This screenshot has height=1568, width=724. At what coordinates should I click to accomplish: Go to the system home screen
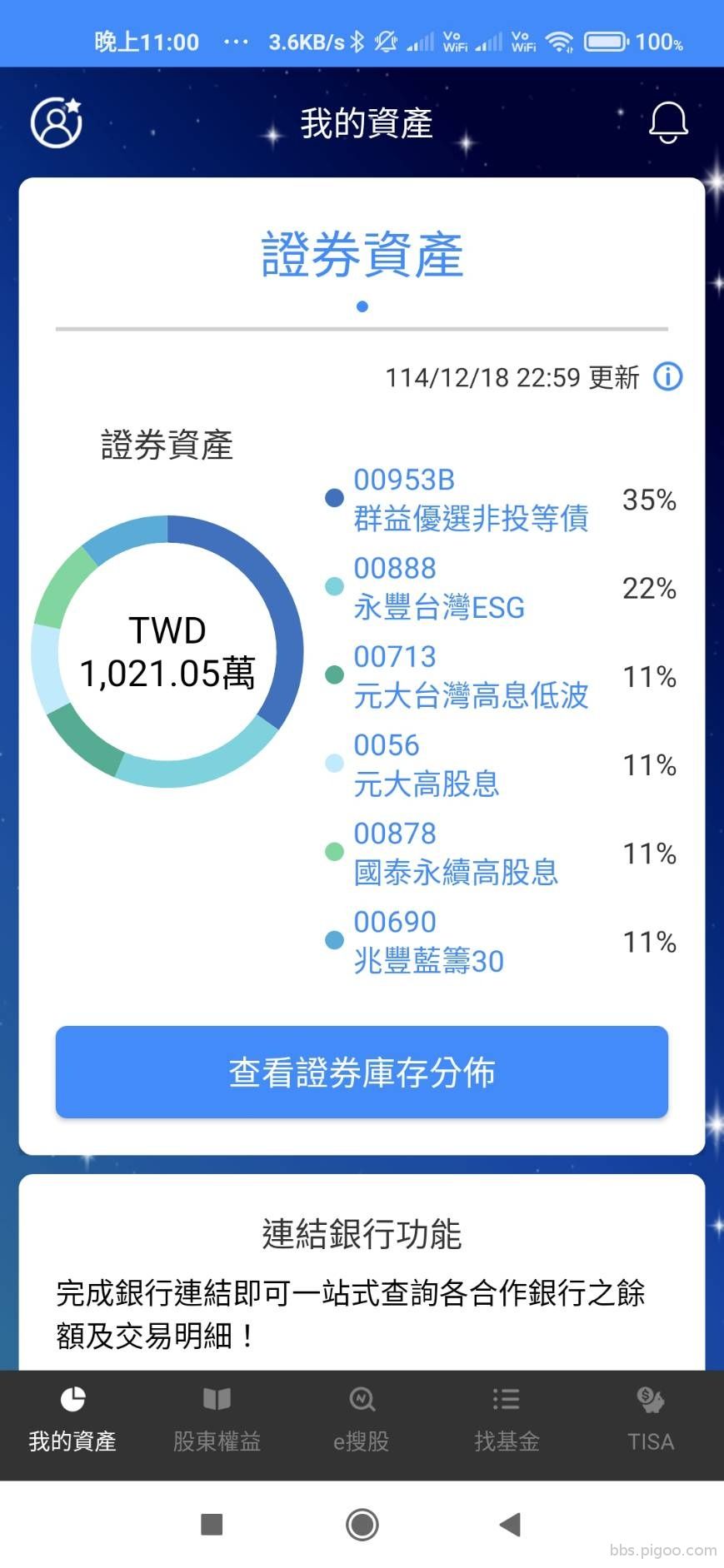point(362,1525)
